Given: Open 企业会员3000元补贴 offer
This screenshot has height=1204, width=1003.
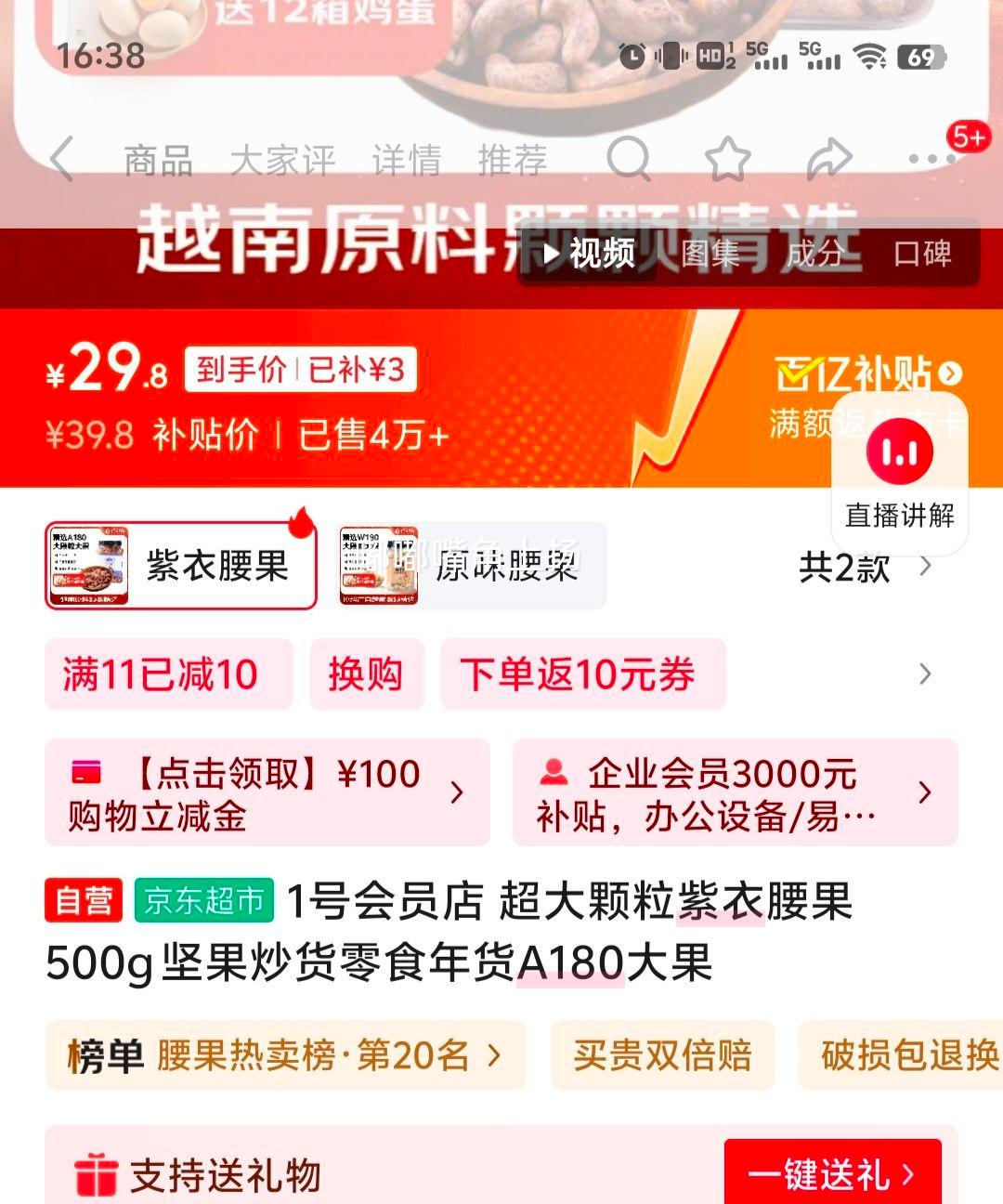Looking at the screenshot, I should (x=734, y=792).
